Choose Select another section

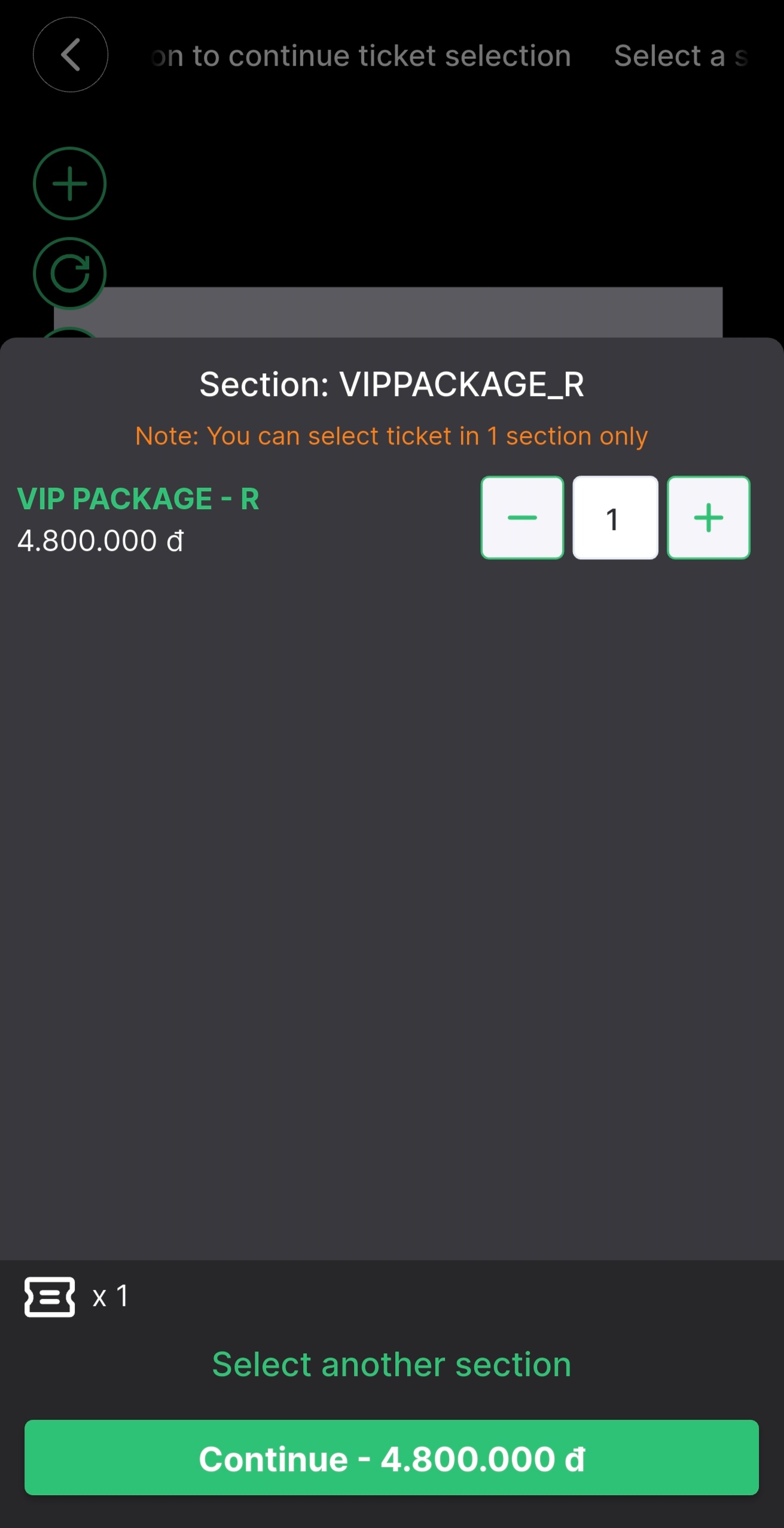(392, 1365)
